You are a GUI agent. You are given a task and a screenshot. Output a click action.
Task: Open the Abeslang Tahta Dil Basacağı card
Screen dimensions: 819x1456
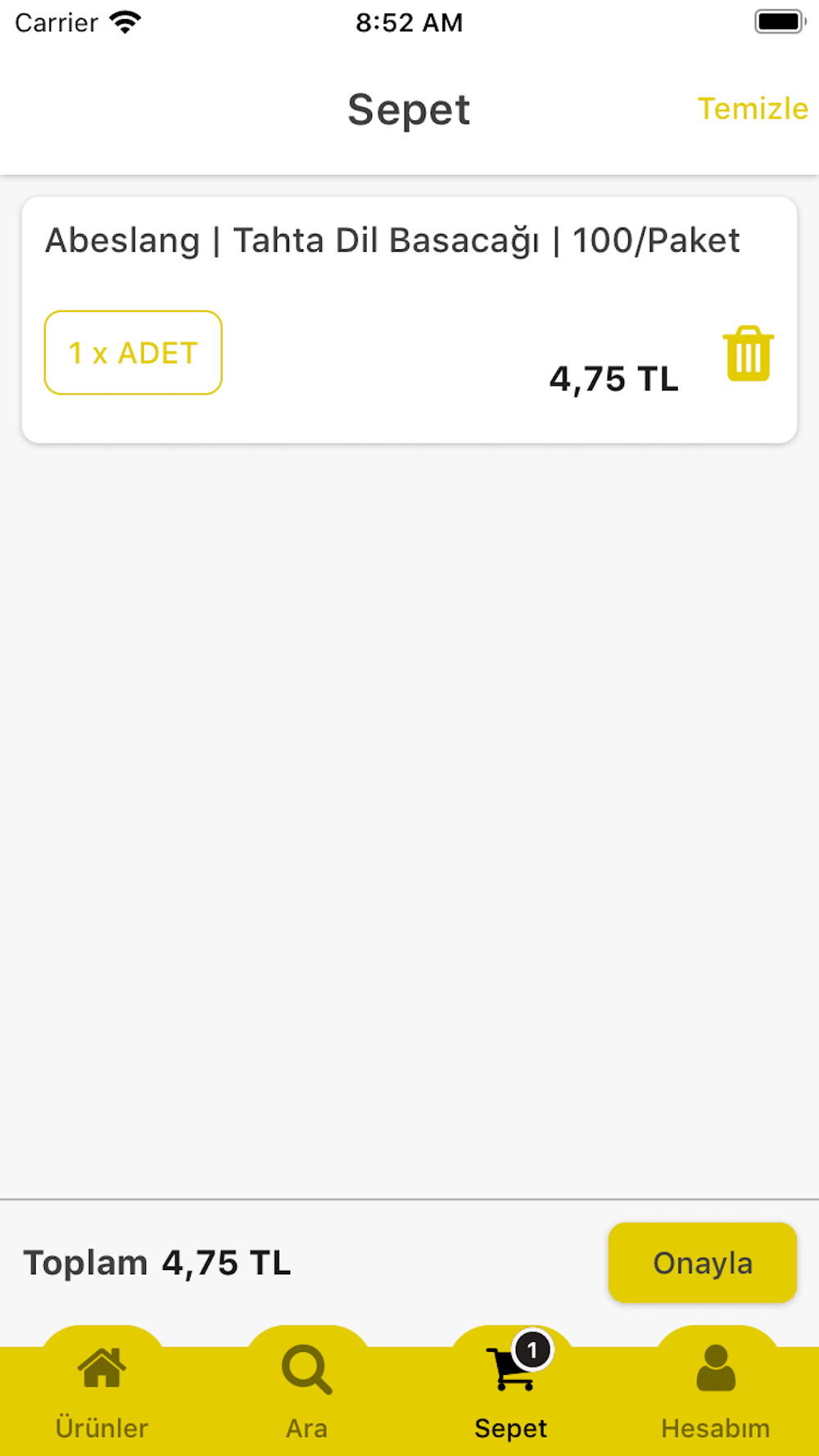click(409, 320)
